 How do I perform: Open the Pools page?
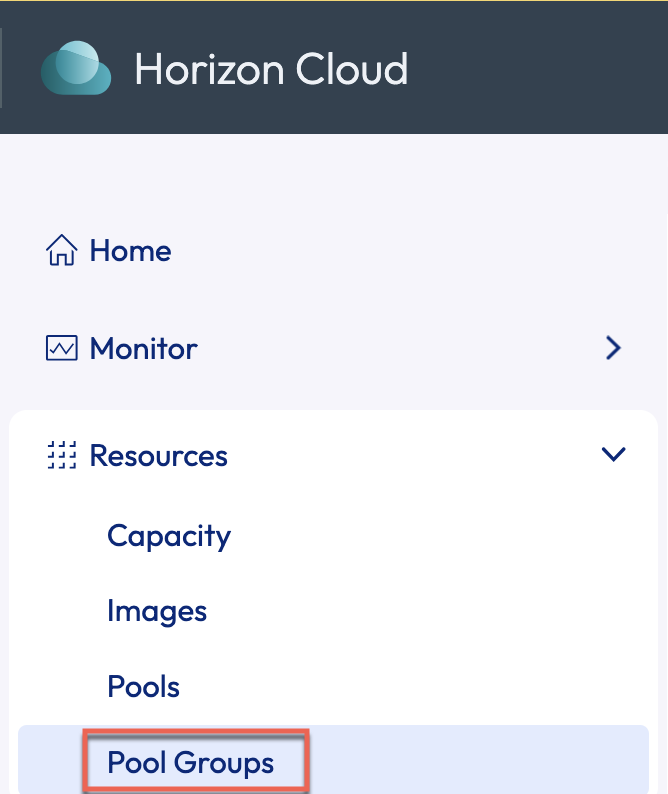[x=143, y=687]
